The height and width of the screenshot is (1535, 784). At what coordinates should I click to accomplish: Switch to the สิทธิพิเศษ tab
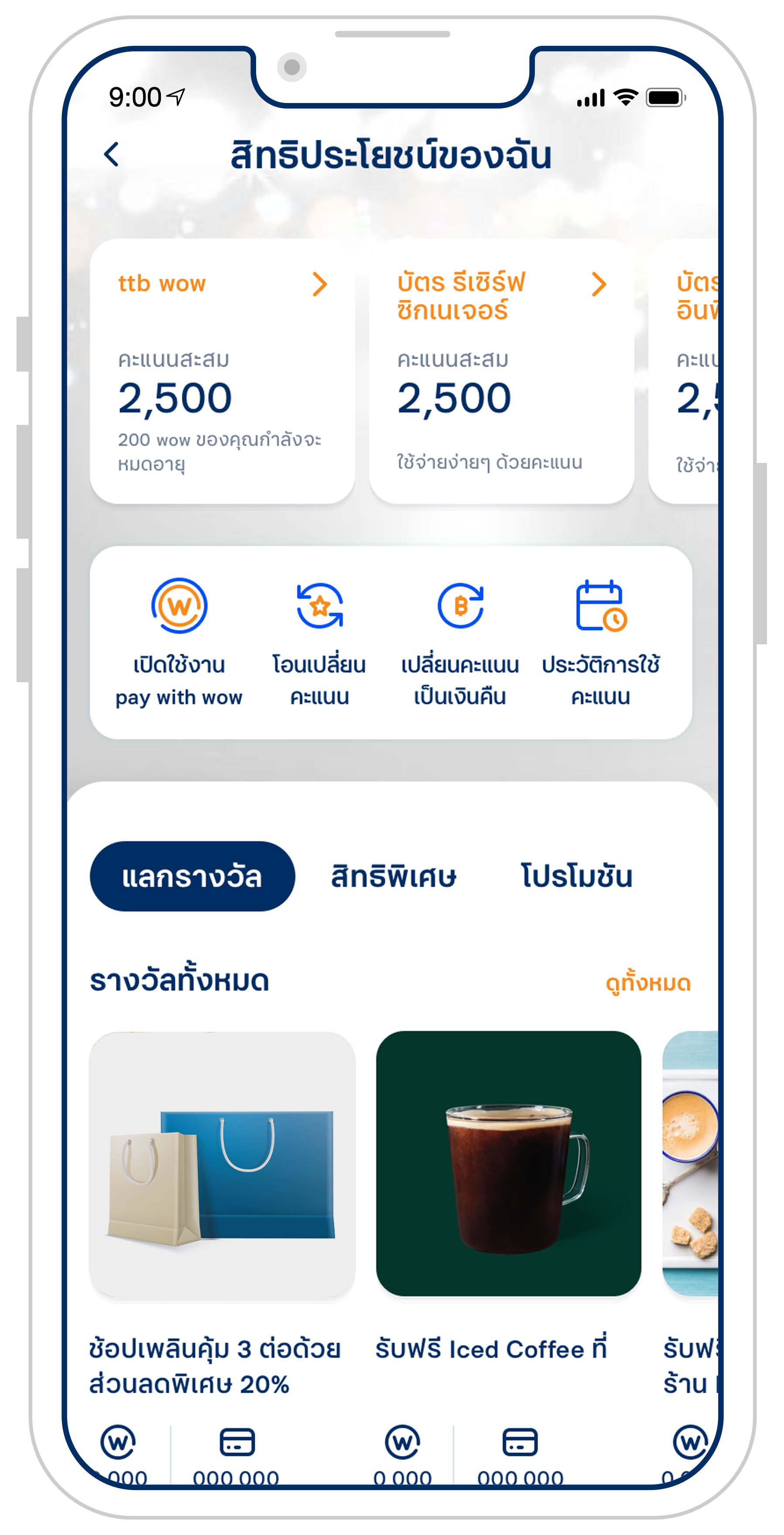pos(393,876)
